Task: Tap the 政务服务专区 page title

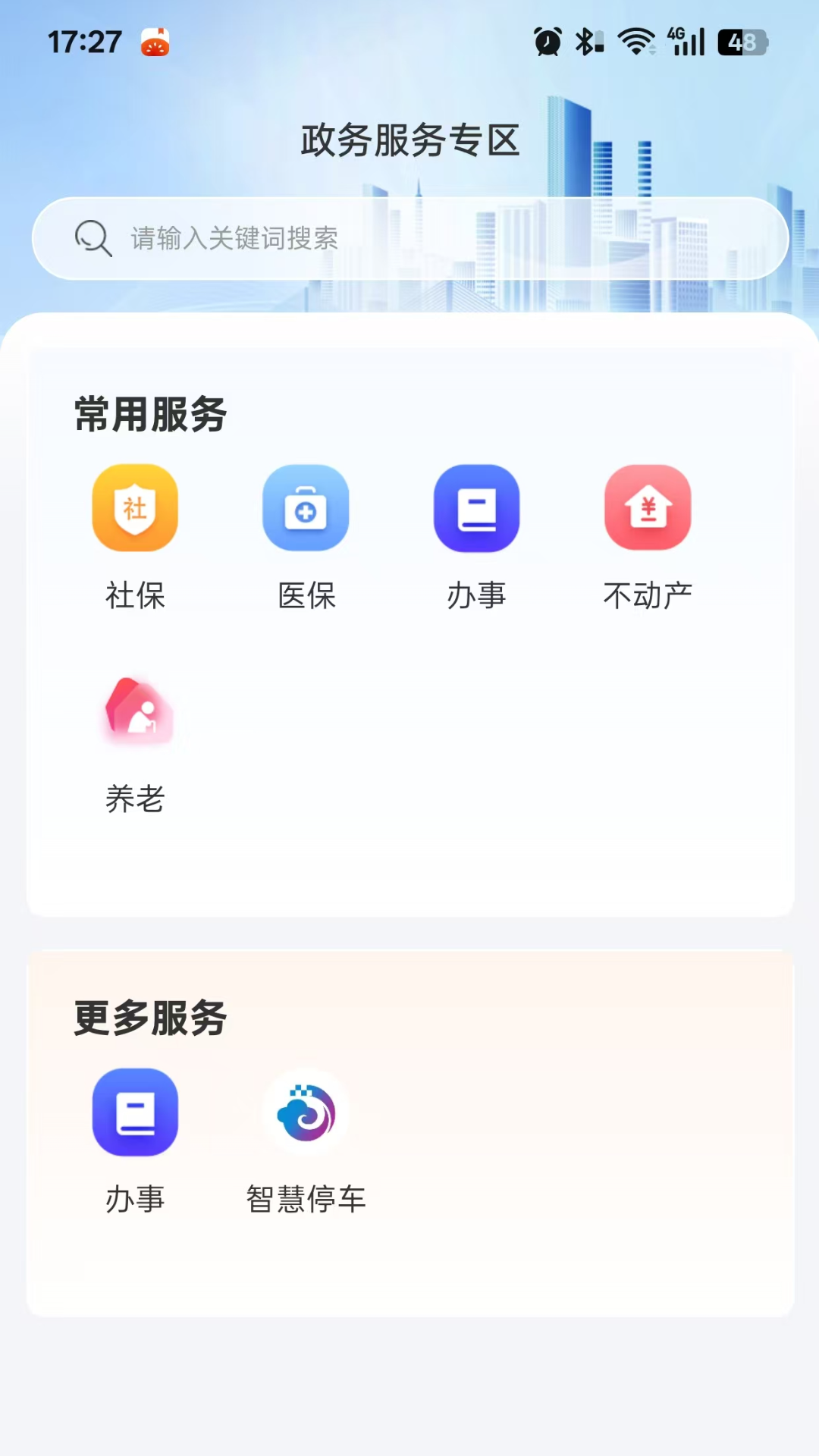Action: pos(409,140)
